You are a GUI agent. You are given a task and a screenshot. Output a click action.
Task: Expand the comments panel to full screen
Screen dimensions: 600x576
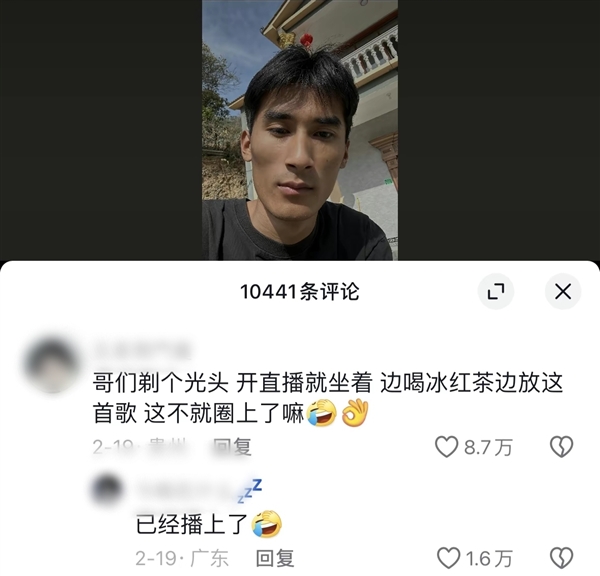(x=494, y=291)
